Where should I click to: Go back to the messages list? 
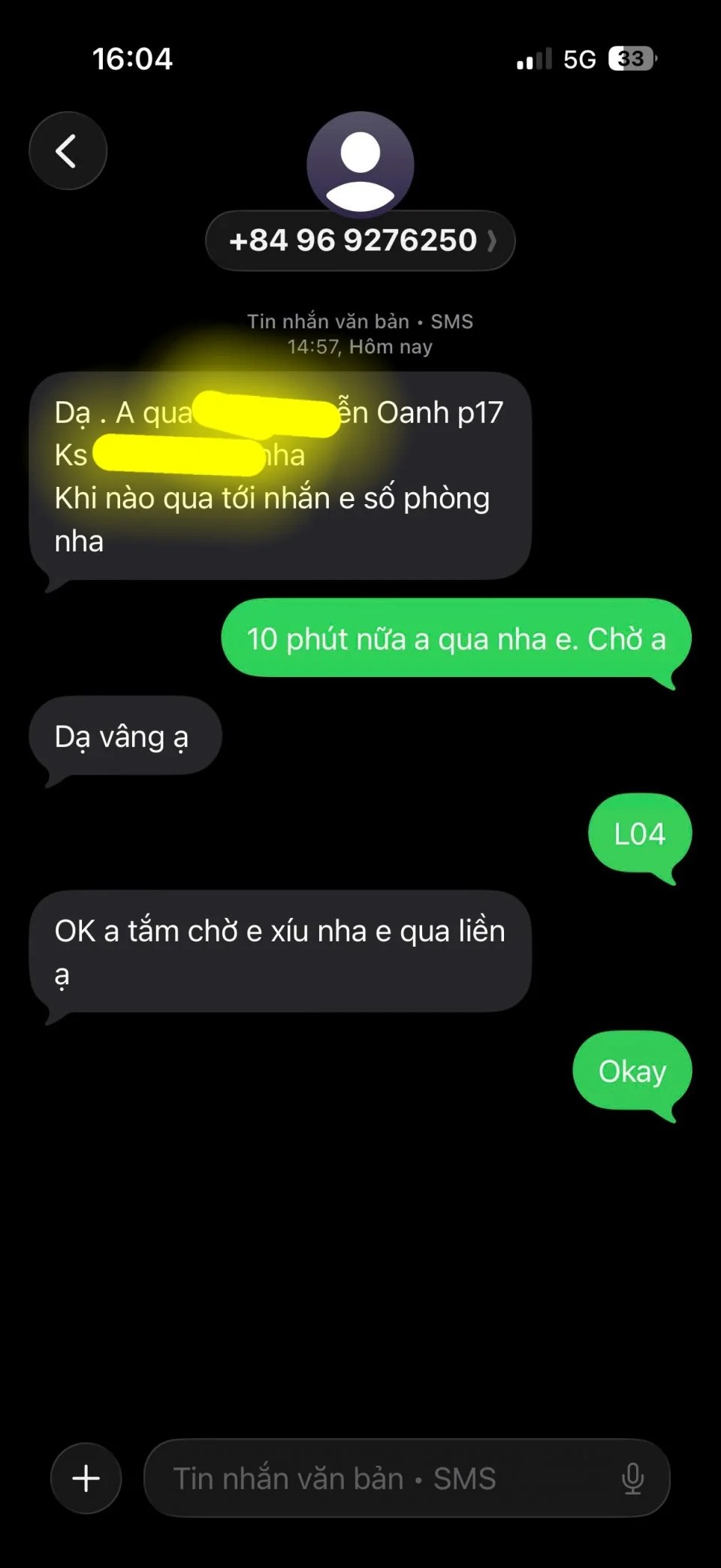(68, 151)
